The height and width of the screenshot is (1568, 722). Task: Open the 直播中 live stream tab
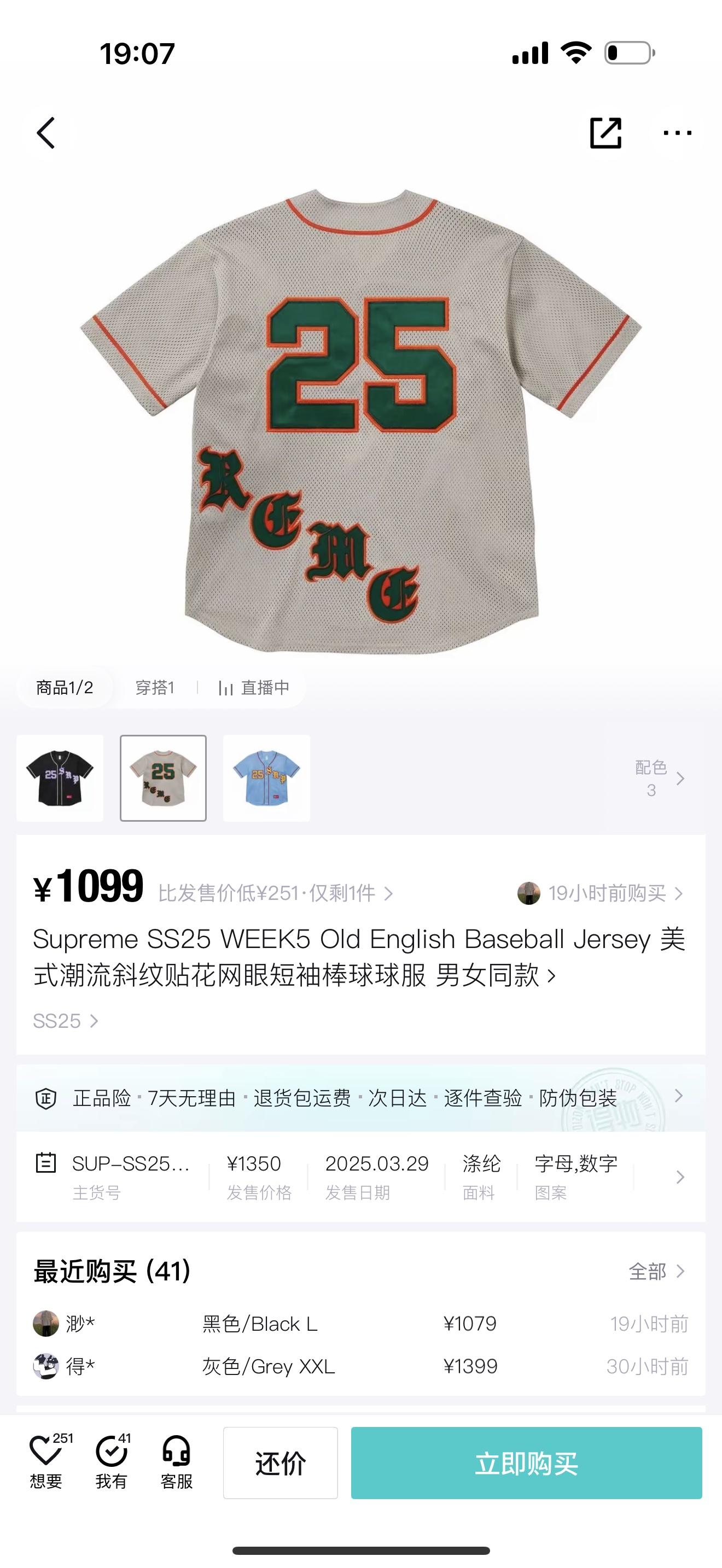(253, 688)
